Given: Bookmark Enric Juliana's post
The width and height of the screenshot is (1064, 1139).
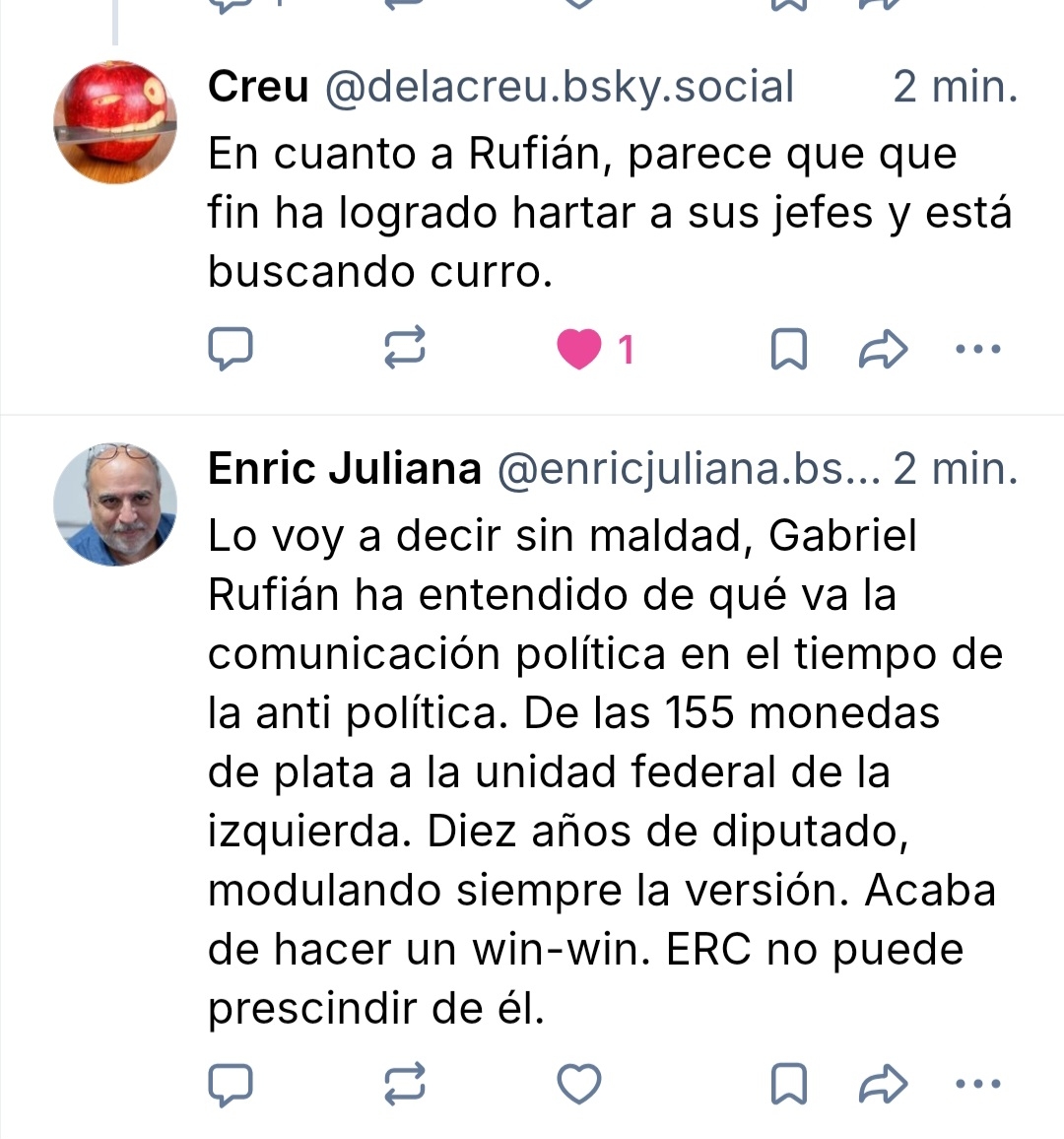Looking at the screenshot, I should (x=788, y=1085).
